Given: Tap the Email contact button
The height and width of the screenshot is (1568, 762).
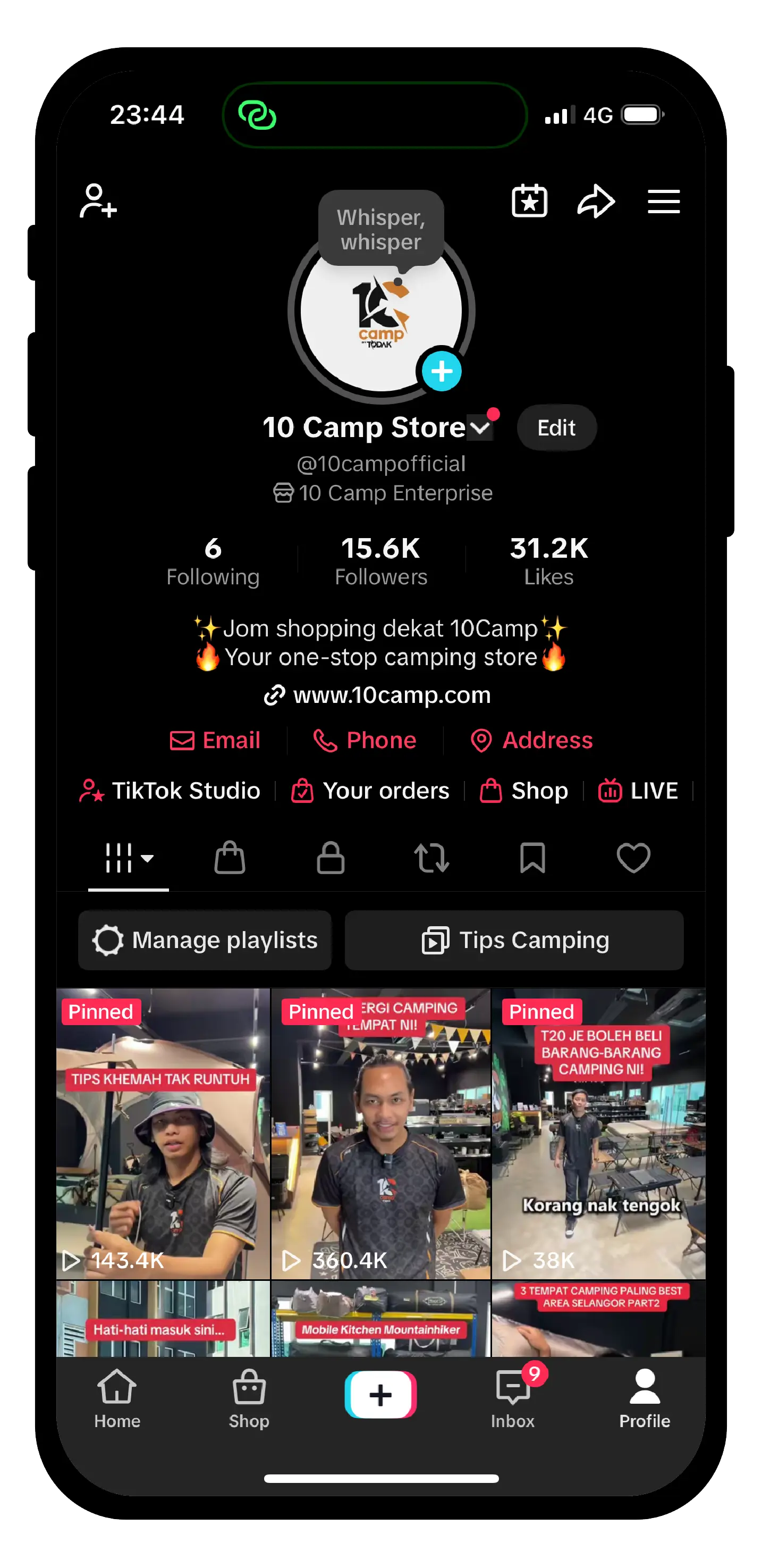Looking at the screenshot, I should tap(215, 740).
